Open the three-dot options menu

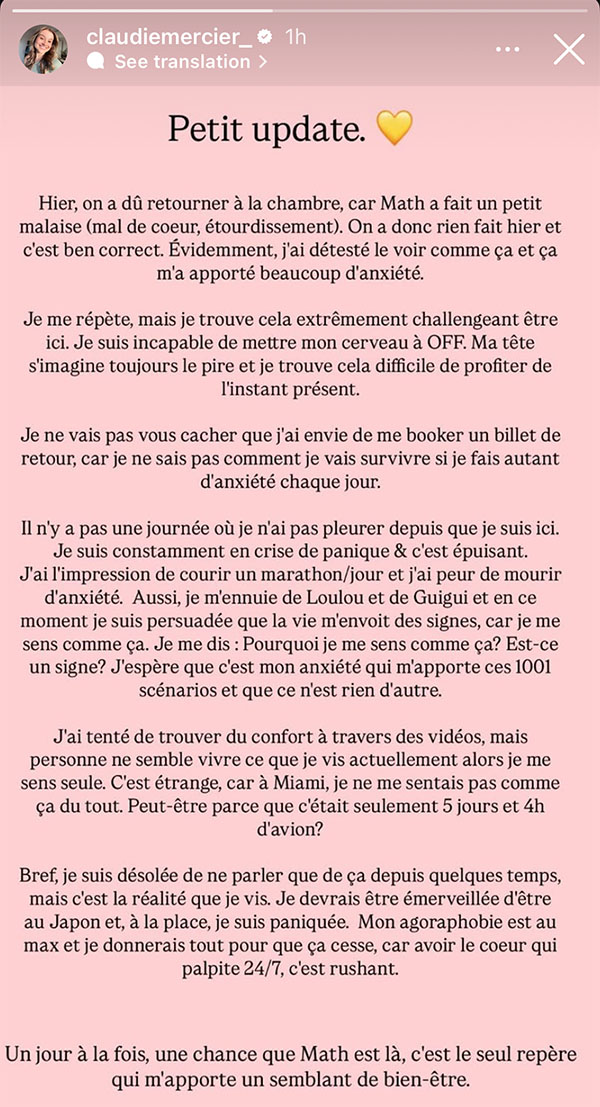tap(508, 49)
